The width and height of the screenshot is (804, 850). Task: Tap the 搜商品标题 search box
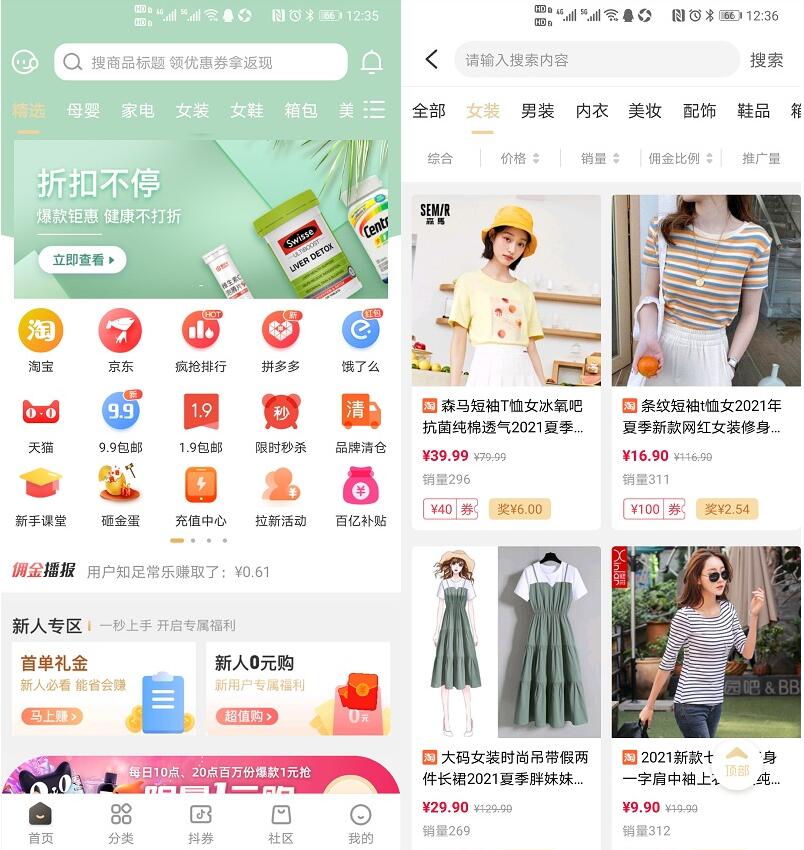pyautogui.click(x=200, y=62)
